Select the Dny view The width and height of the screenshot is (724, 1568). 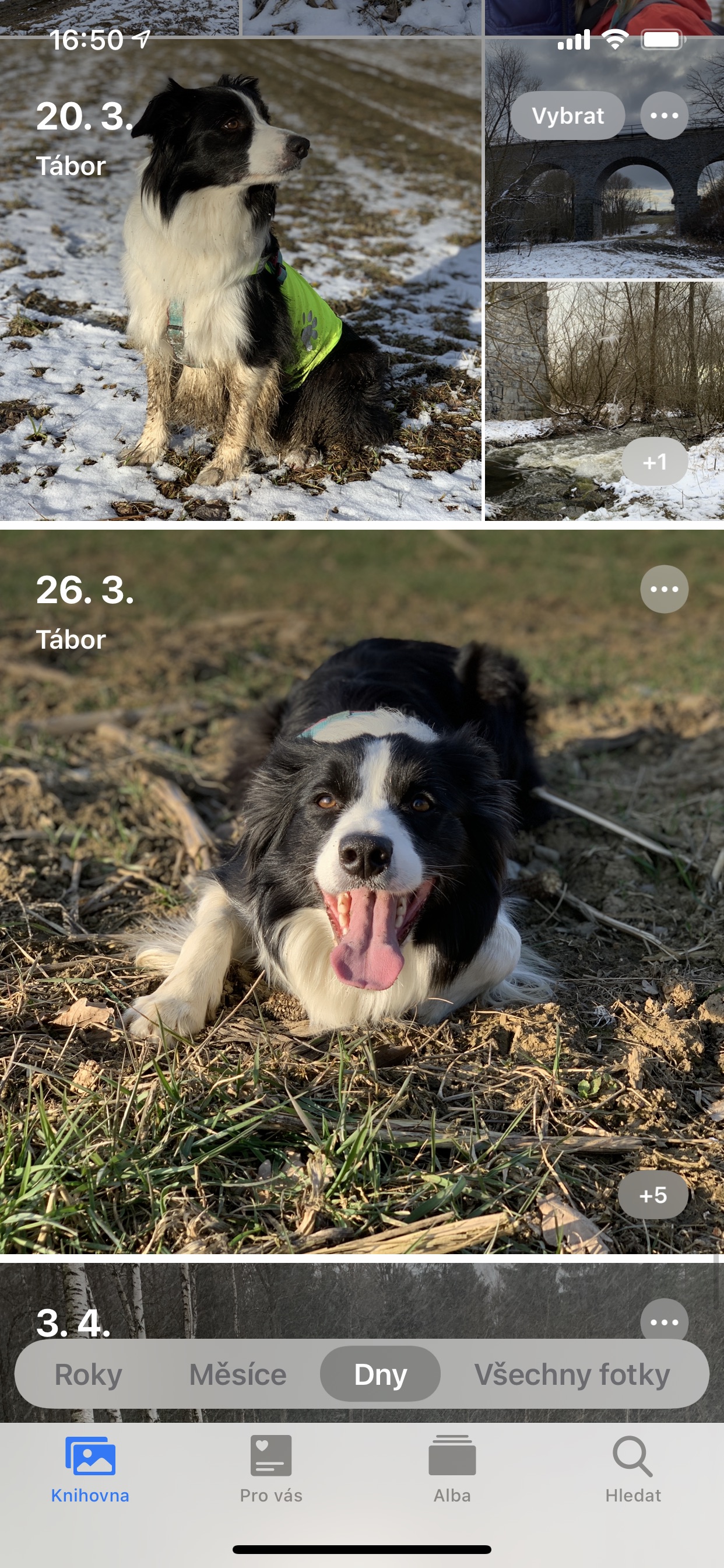pyautogui.click(x=380, y=1374)
